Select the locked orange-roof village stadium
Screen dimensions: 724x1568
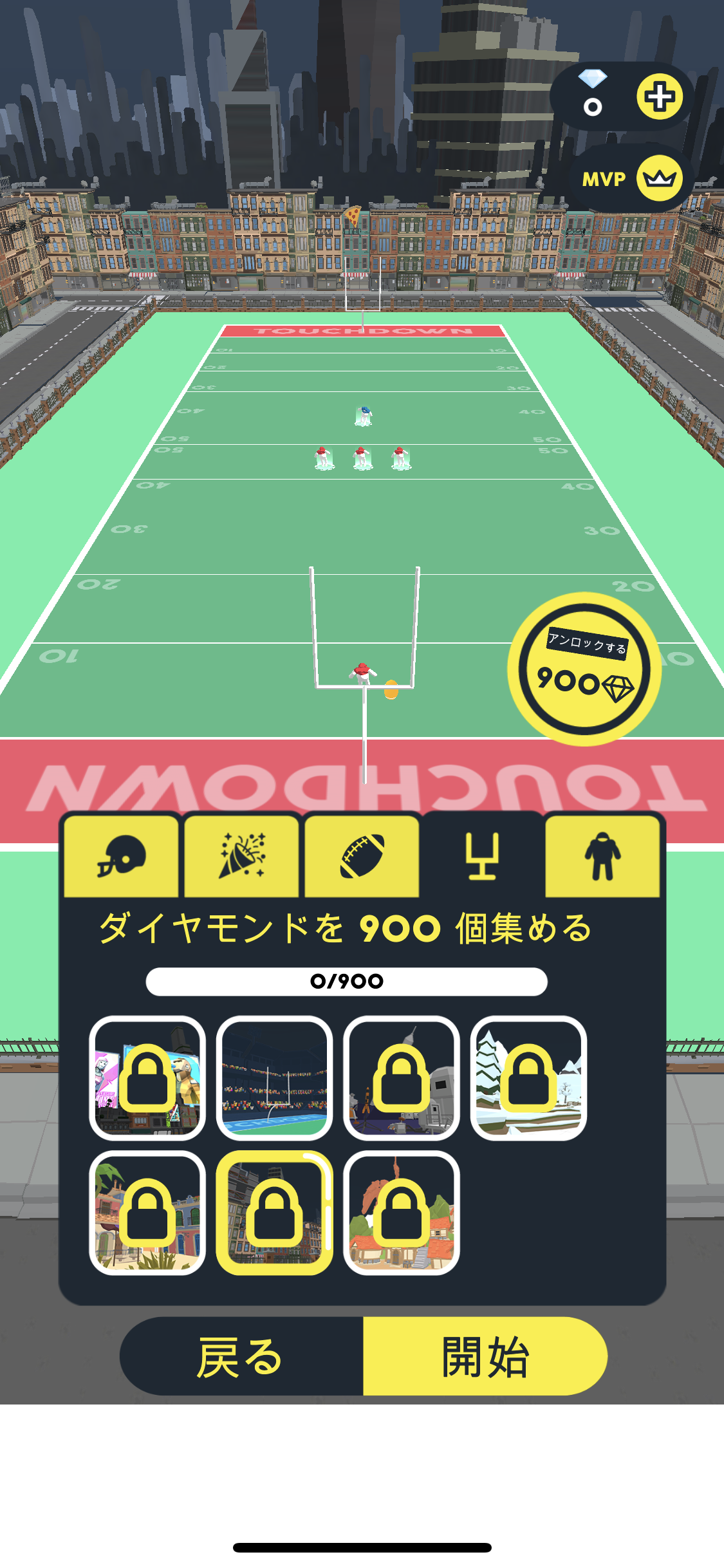402,1213
